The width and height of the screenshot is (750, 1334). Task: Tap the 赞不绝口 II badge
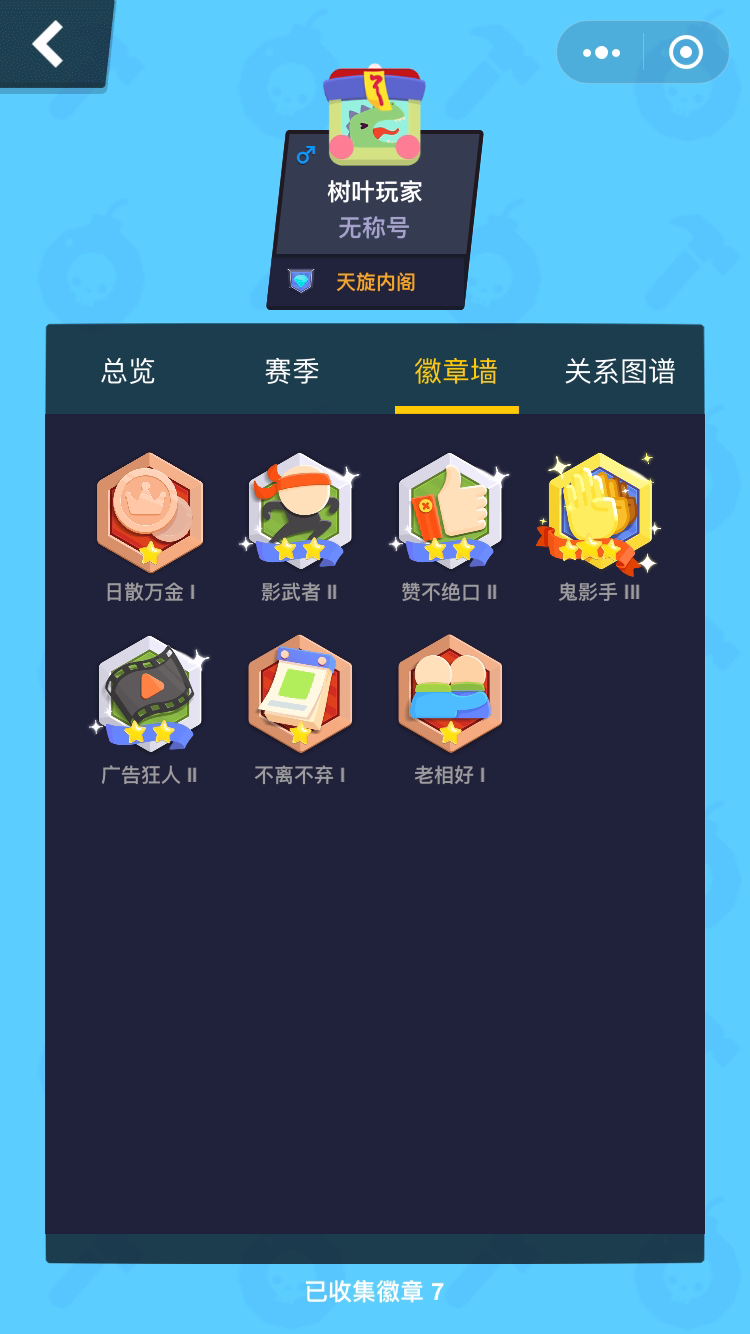[450, 512]
